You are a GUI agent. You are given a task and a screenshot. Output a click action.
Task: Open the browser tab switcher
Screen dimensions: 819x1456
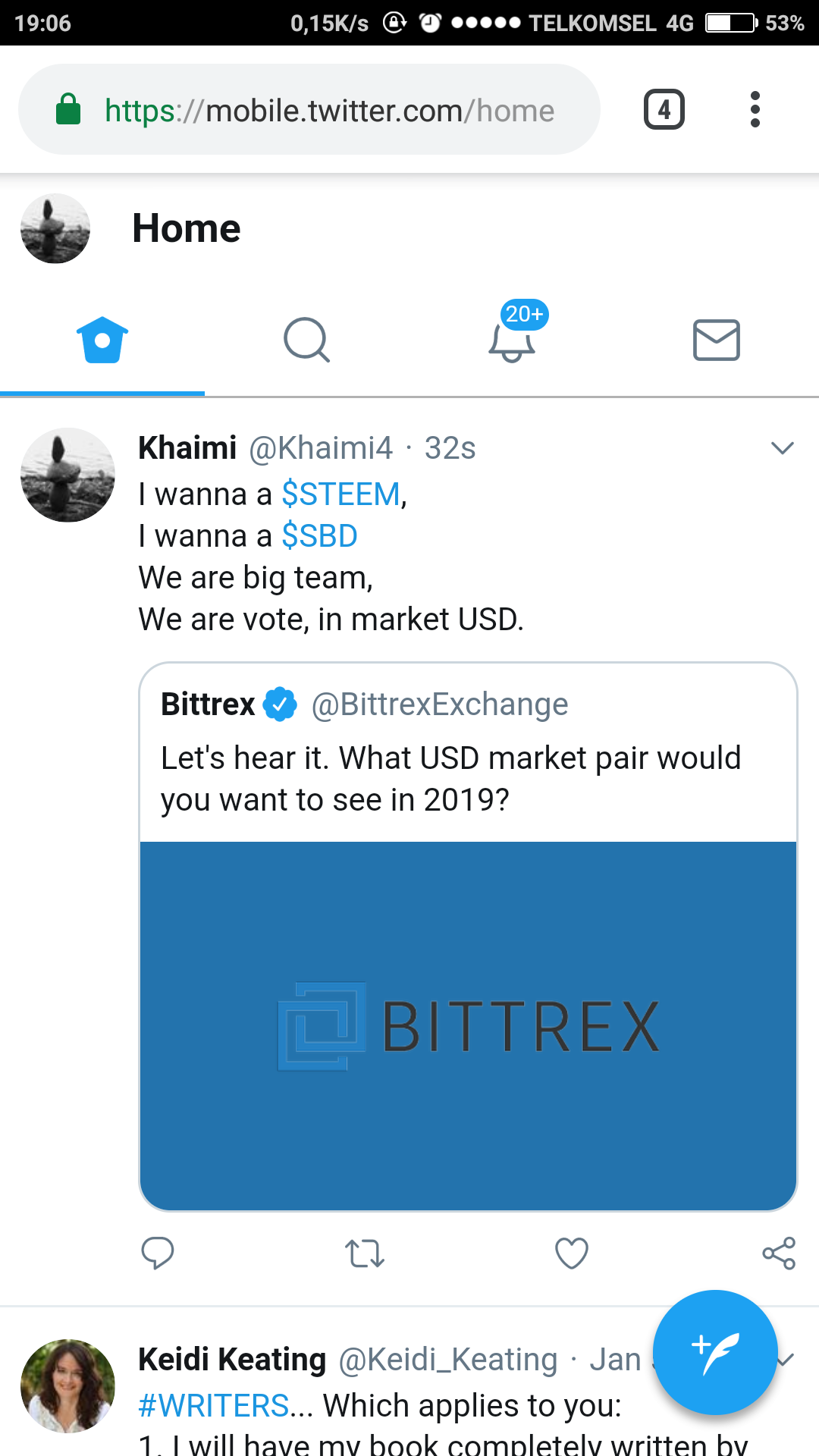(664, 110)
